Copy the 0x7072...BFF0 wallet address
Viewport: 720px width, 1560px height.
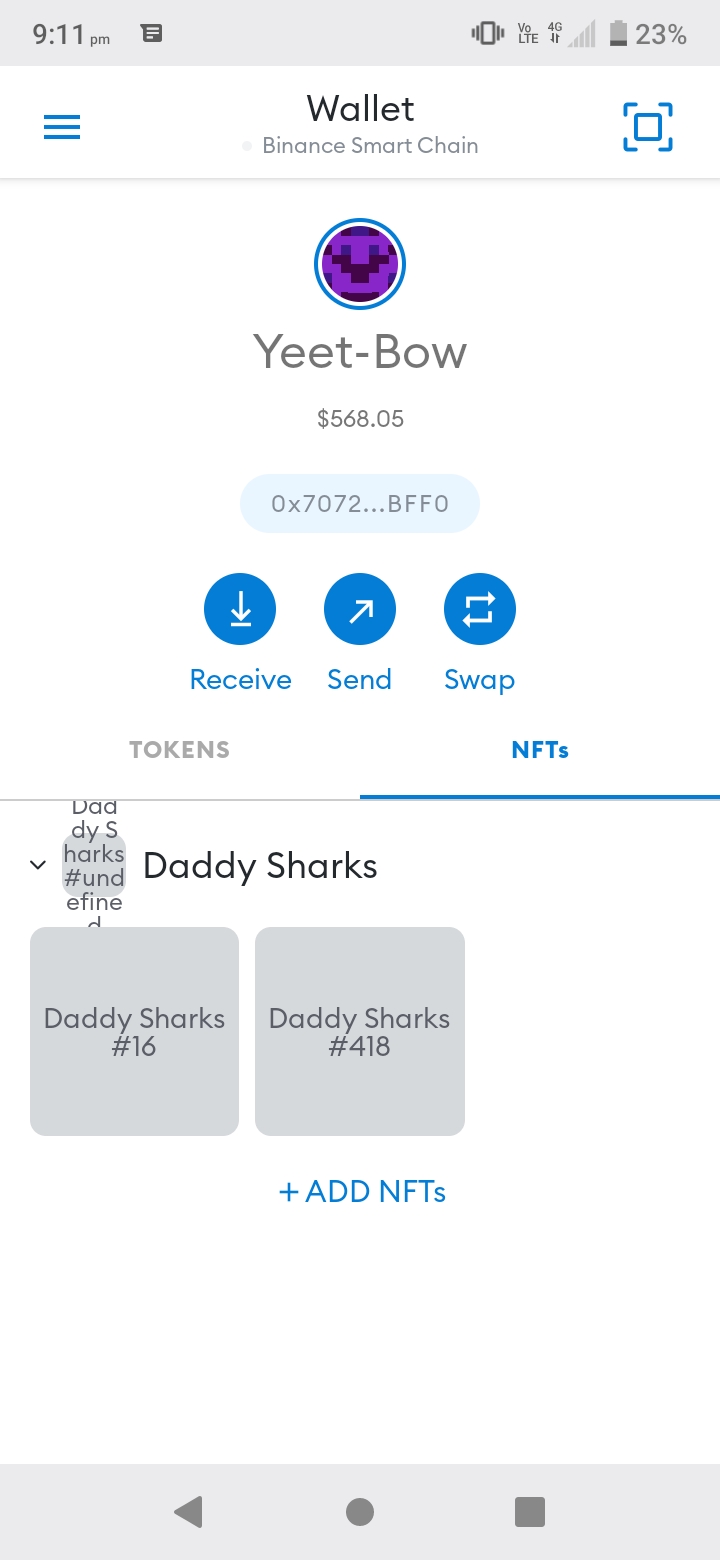[360, 504]
